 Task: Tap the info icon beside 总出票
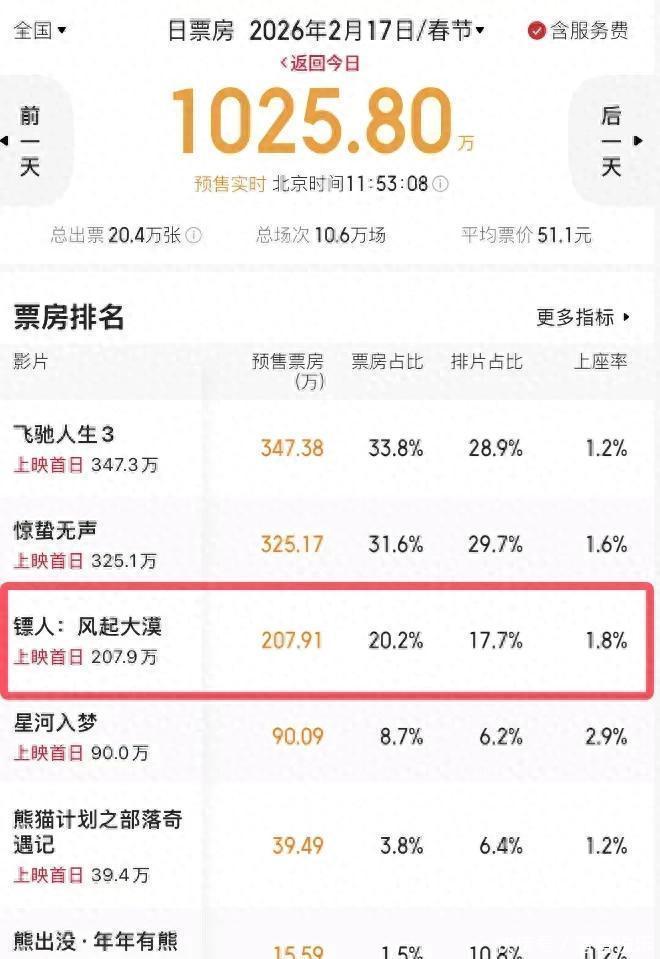(194, 236)
